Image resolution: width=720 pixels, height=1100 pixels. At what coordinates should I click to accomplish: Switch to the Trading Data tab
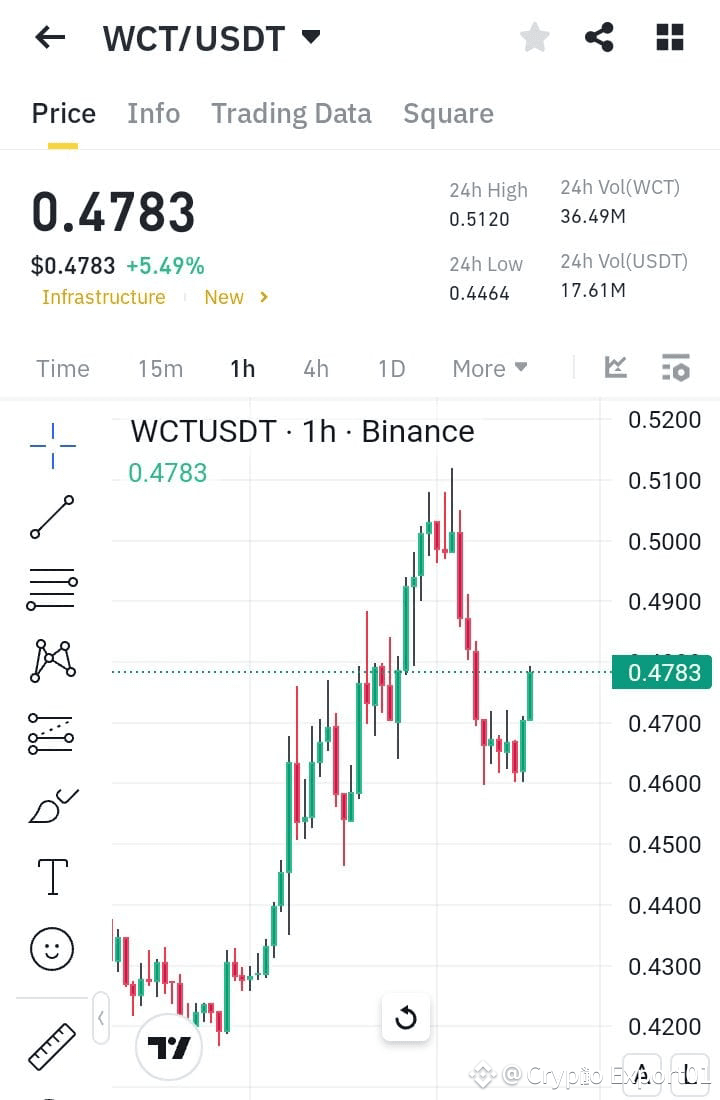point(291,113)
